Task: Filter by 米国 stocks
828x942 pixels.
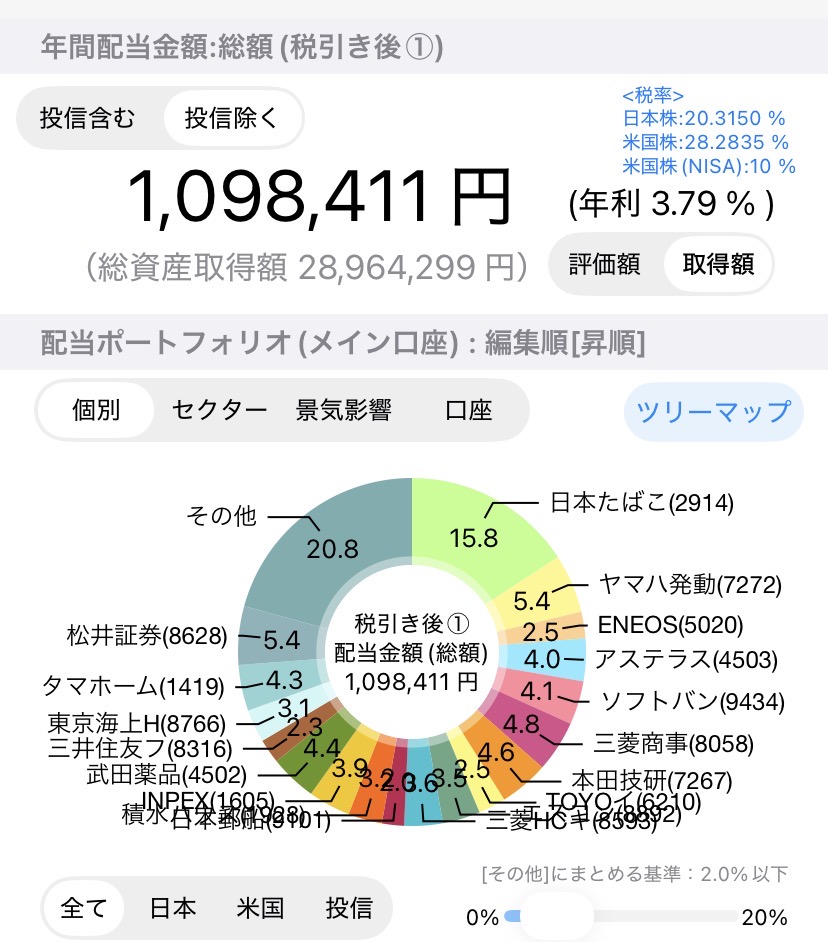Action: 260,908
